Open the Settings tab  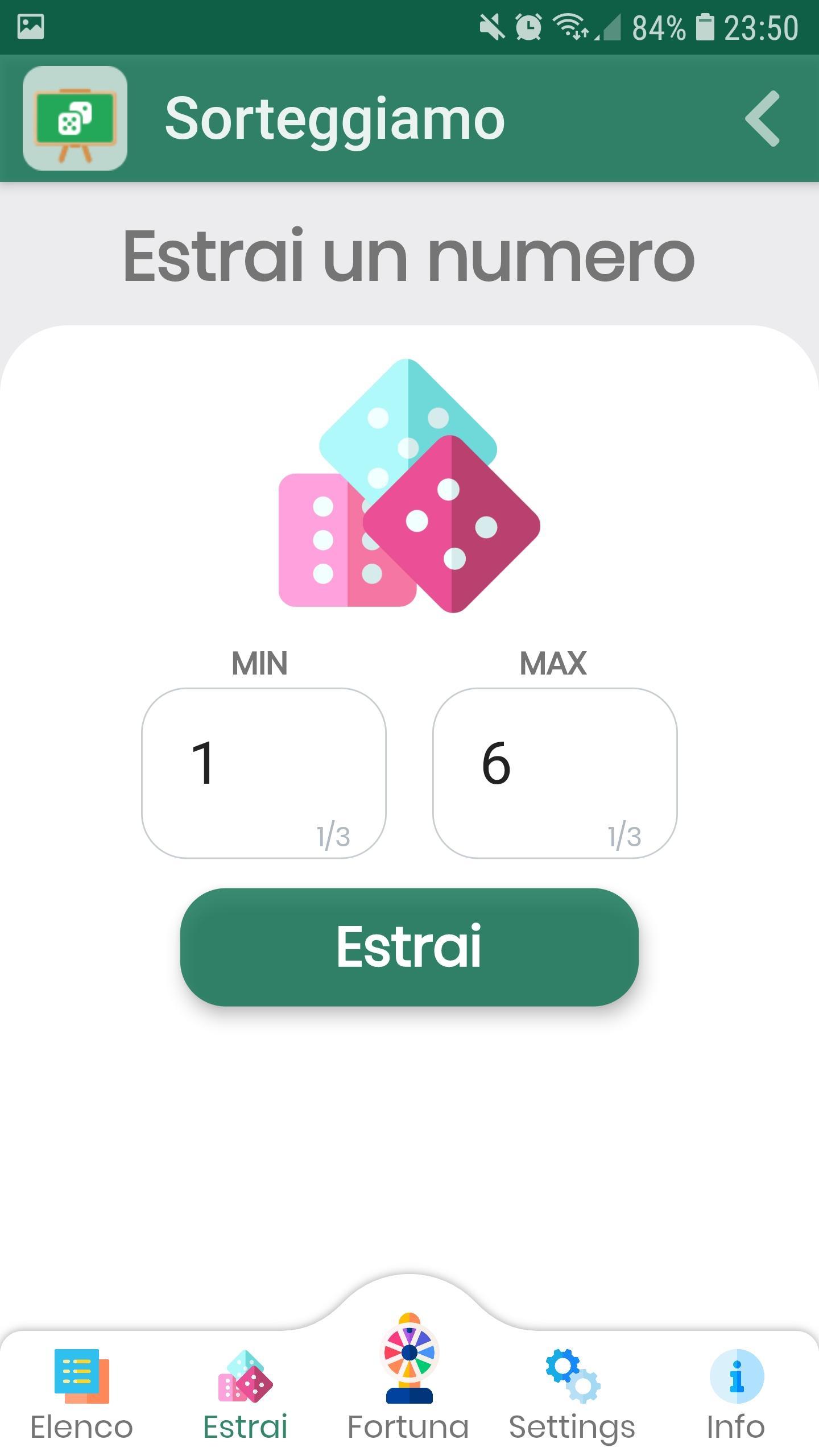click(x=572, y=1396)
